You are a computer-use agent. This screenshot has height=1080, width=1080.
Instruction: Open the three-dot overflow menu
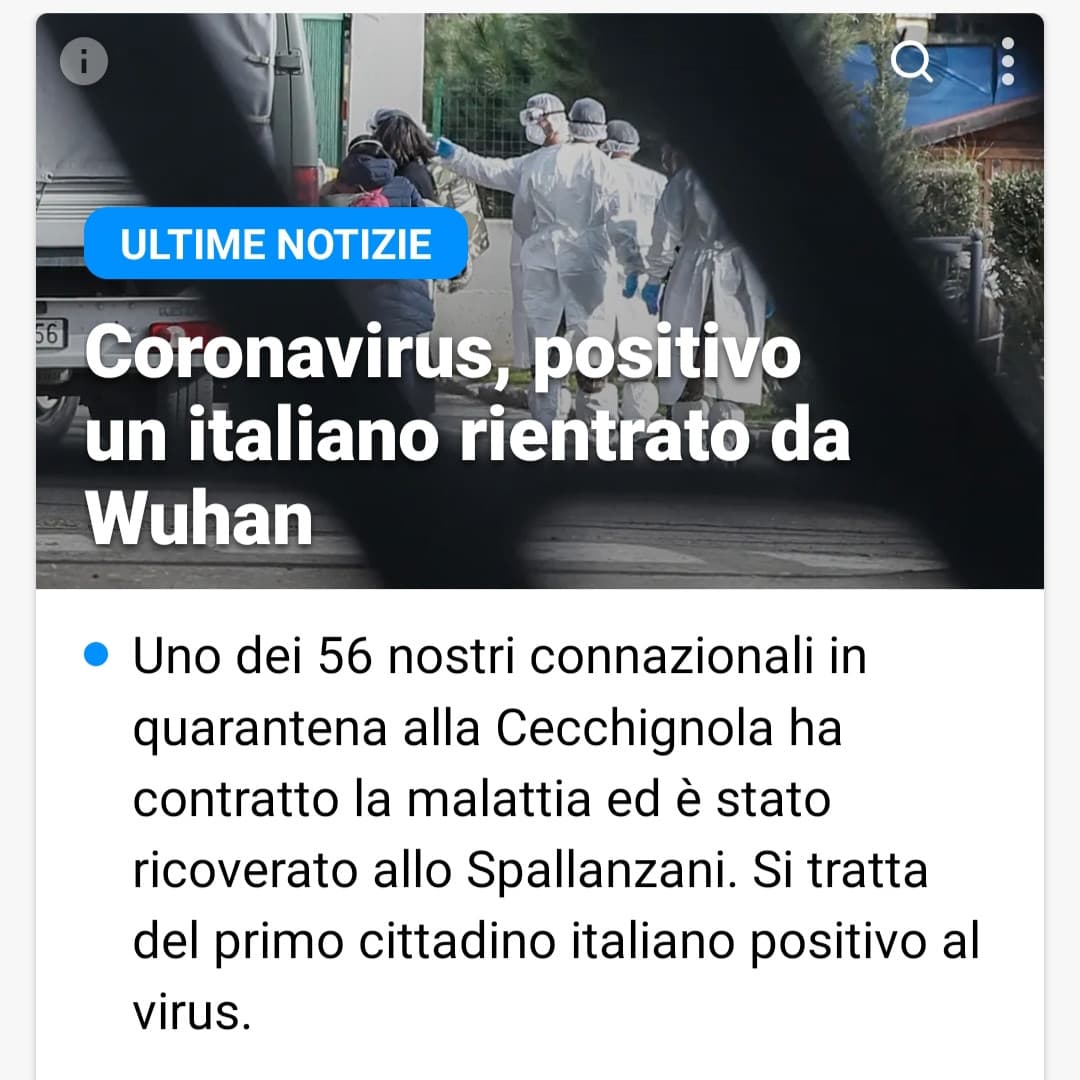pyautogui.click(x=1007, y=62)
